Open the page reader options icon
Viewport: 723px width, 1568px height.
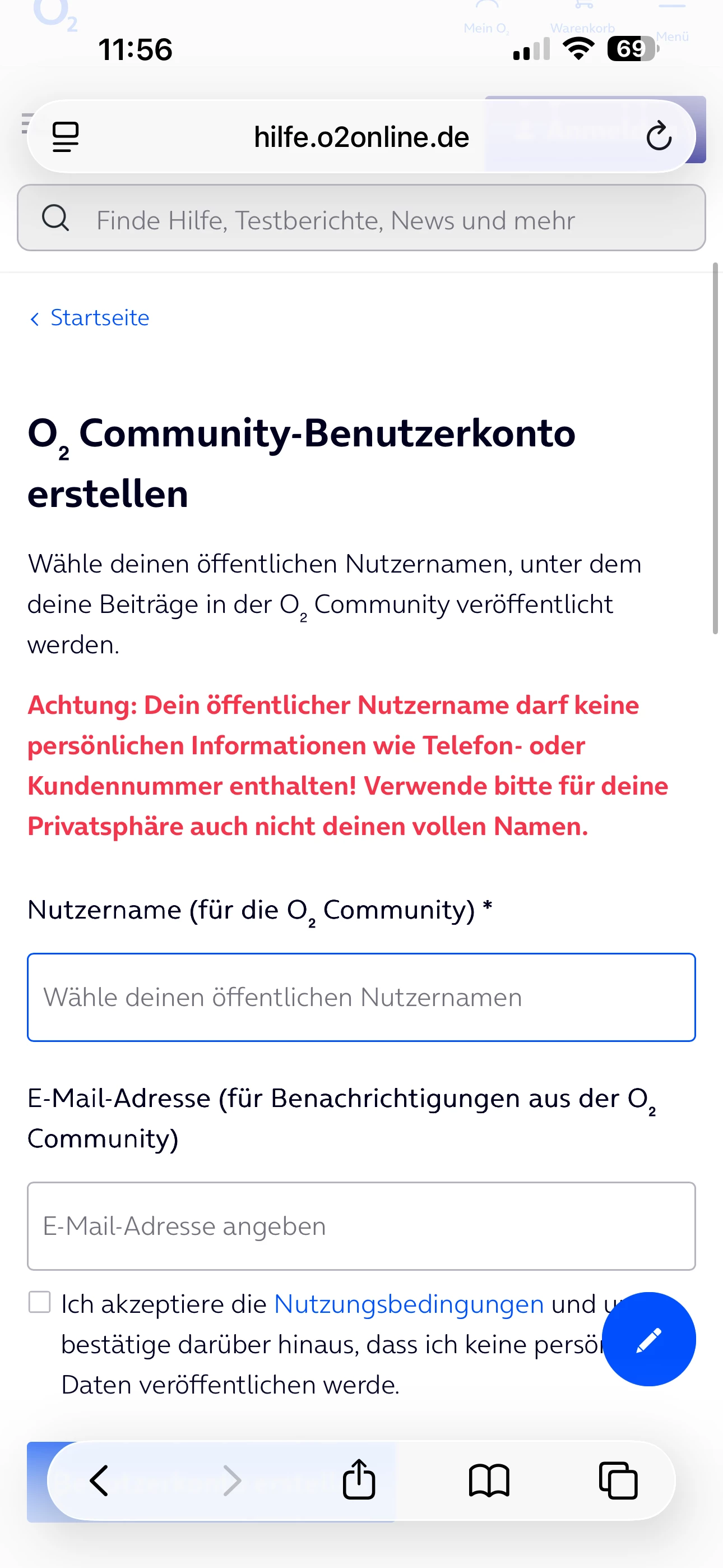tap(66, 136)
